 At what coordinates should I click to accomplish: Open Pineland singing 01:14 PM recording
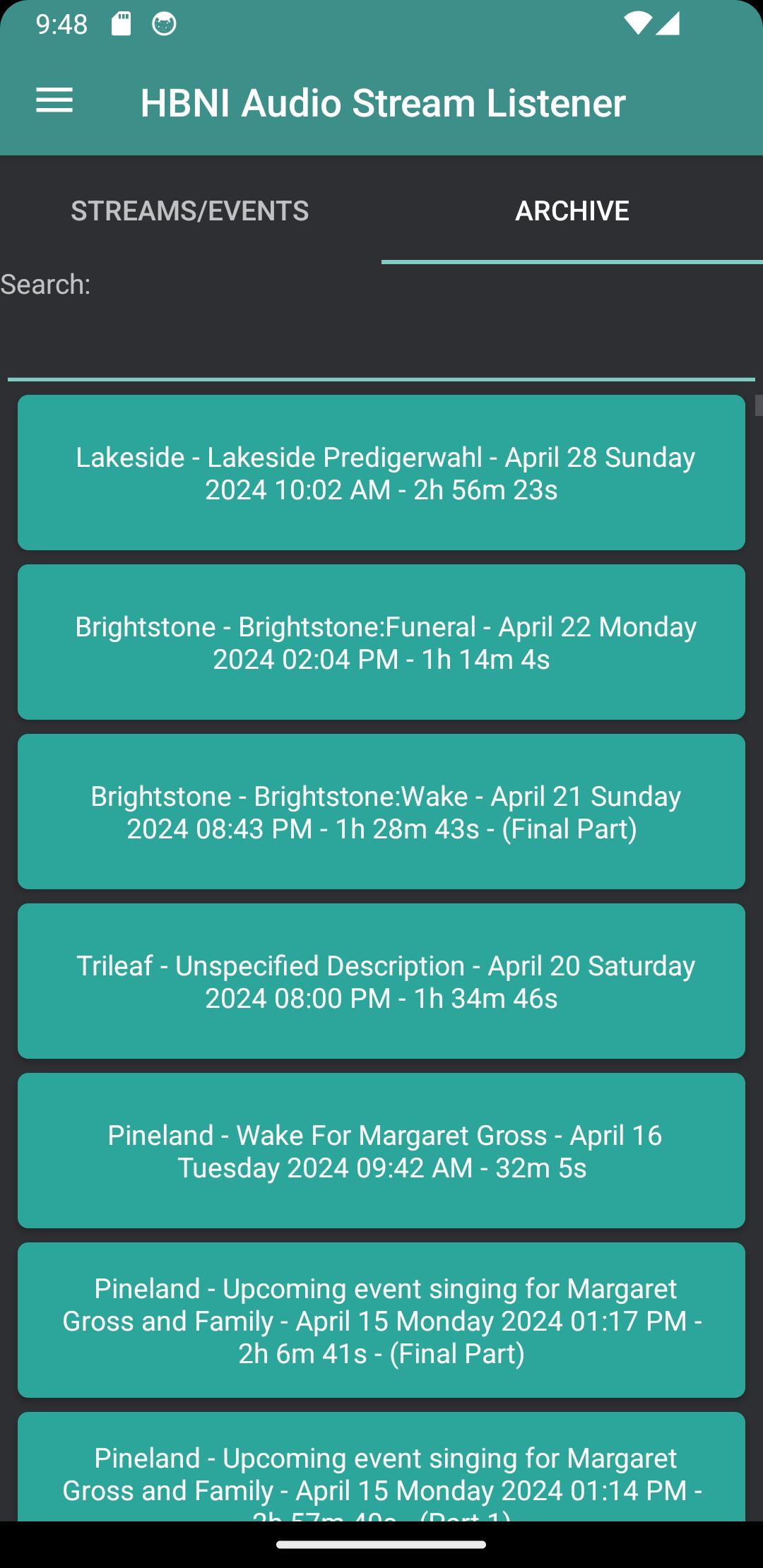pos(381,1466)
